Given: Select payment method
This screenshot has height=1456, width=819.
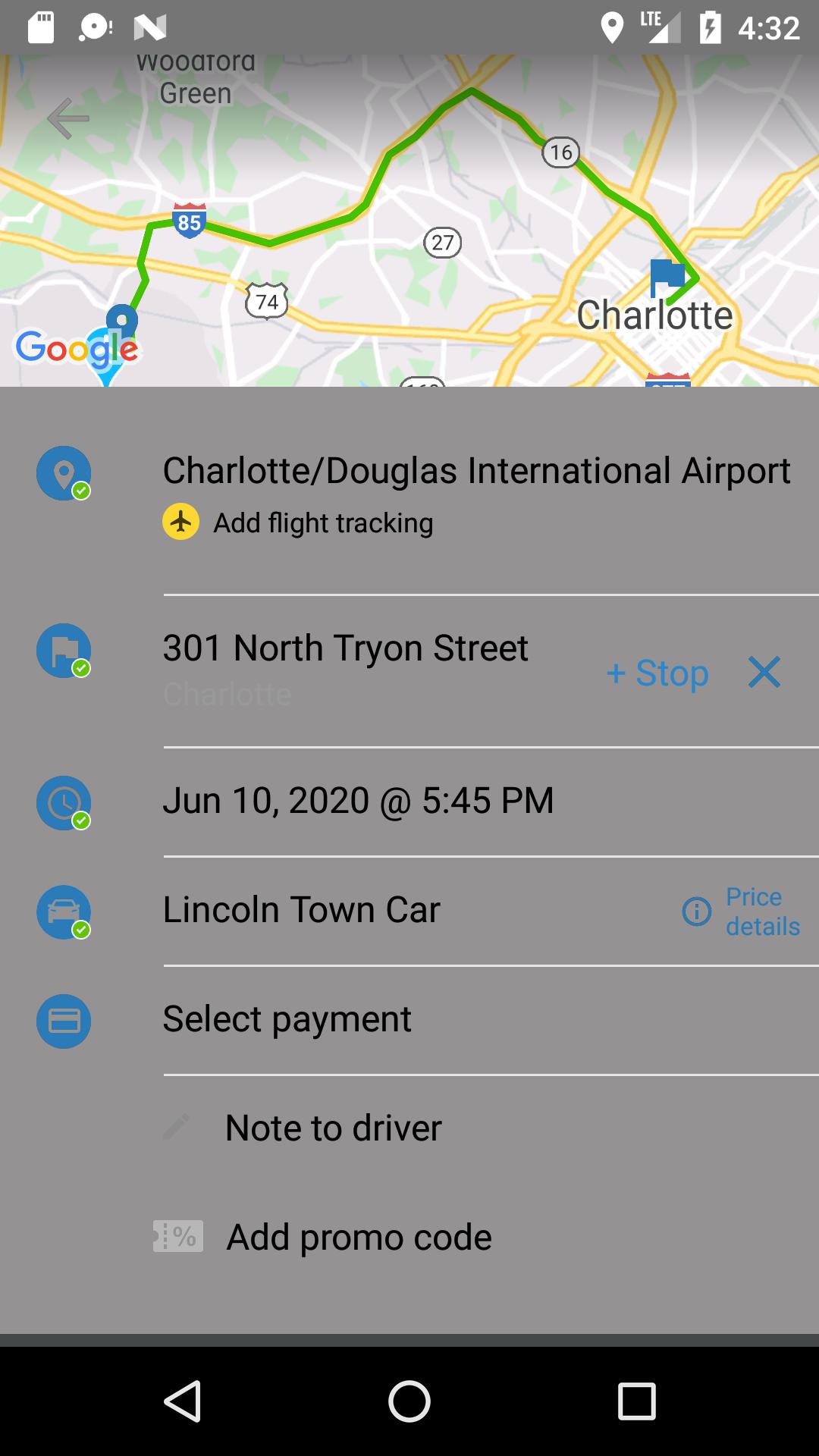Looking at the screenshot, I should point(287,1019).
